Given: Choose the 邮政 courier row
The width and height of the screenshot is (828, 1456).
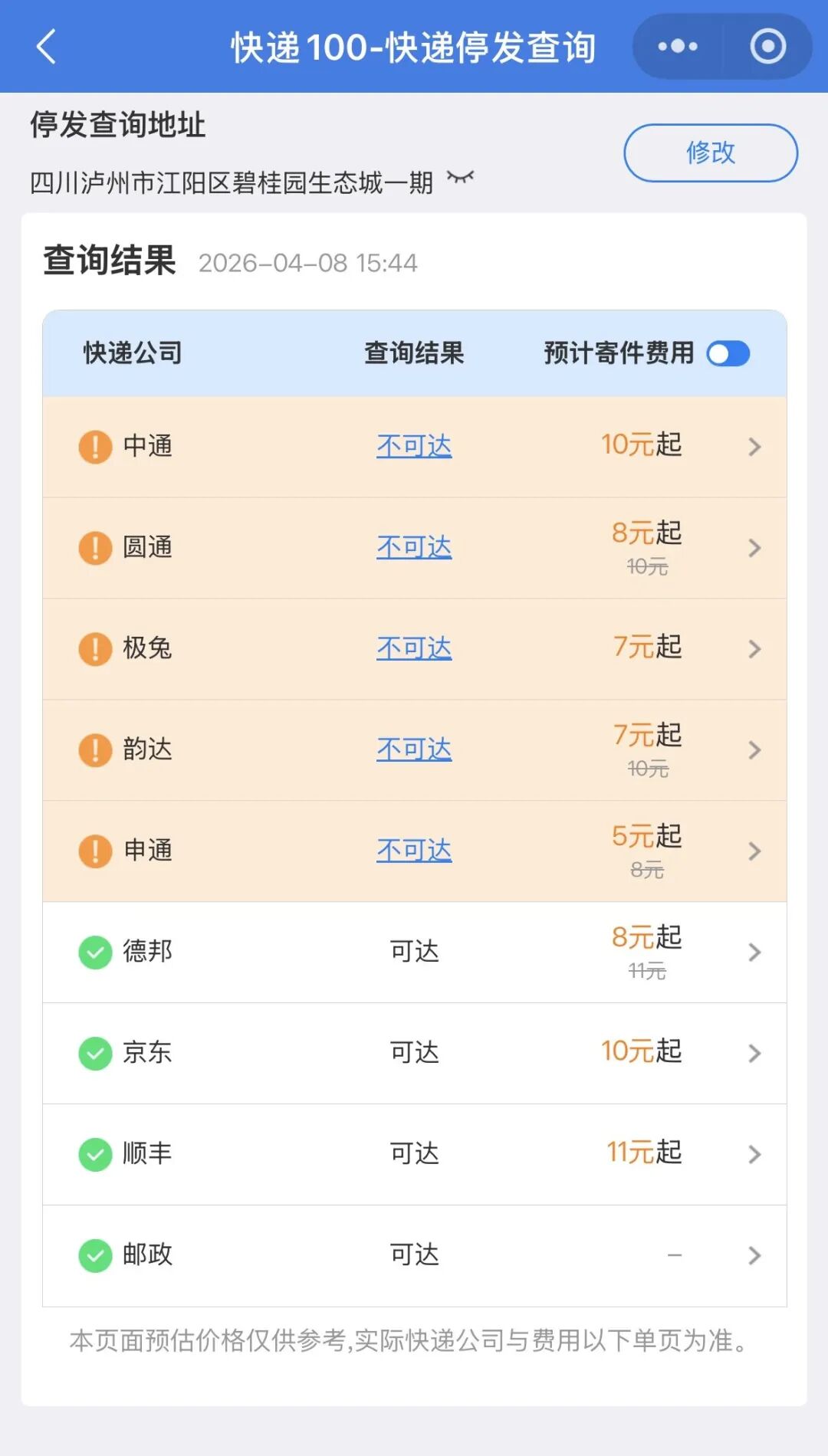Looking at the screenshot, I should [414, 1255].
